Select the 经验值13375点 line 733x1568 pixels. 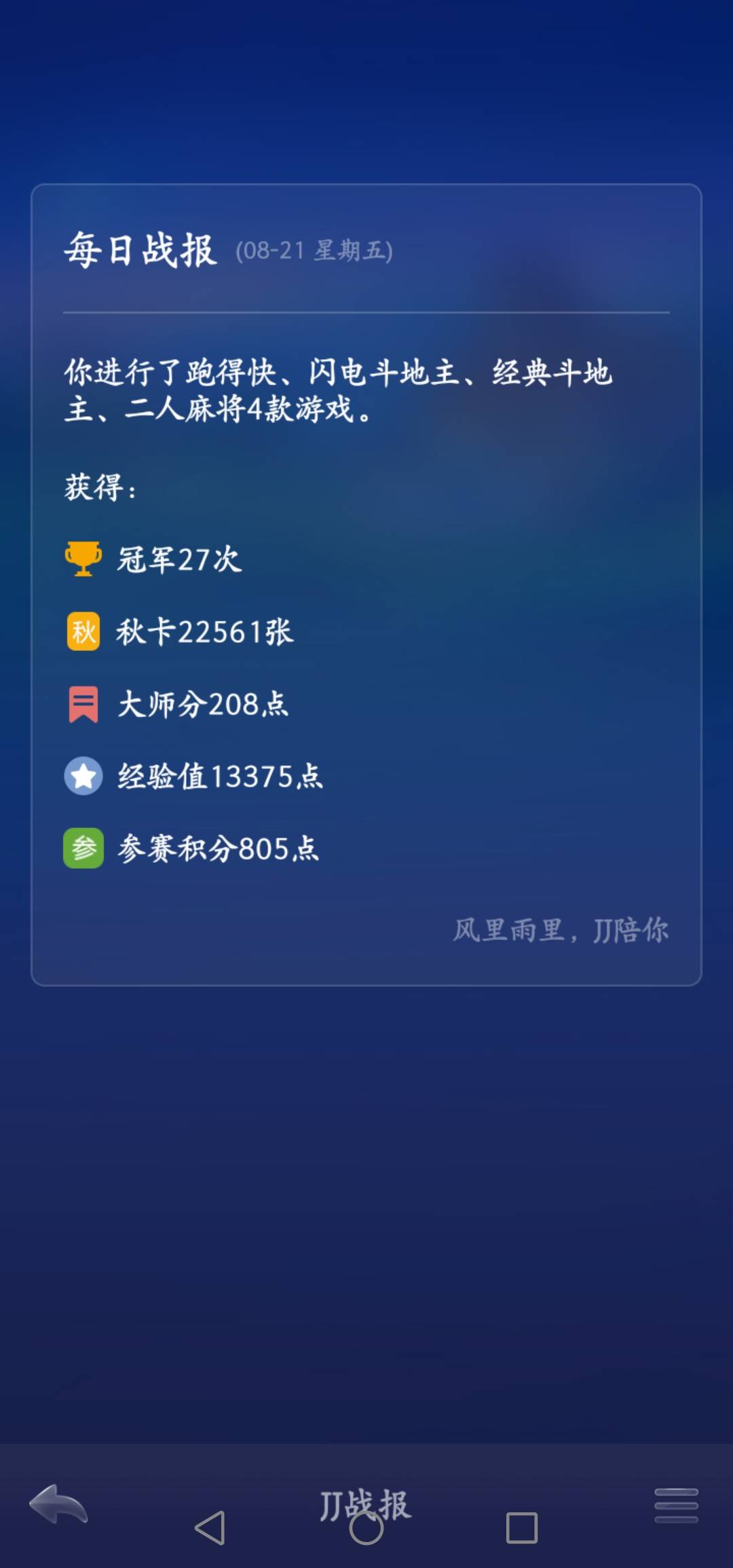point(221,778)
